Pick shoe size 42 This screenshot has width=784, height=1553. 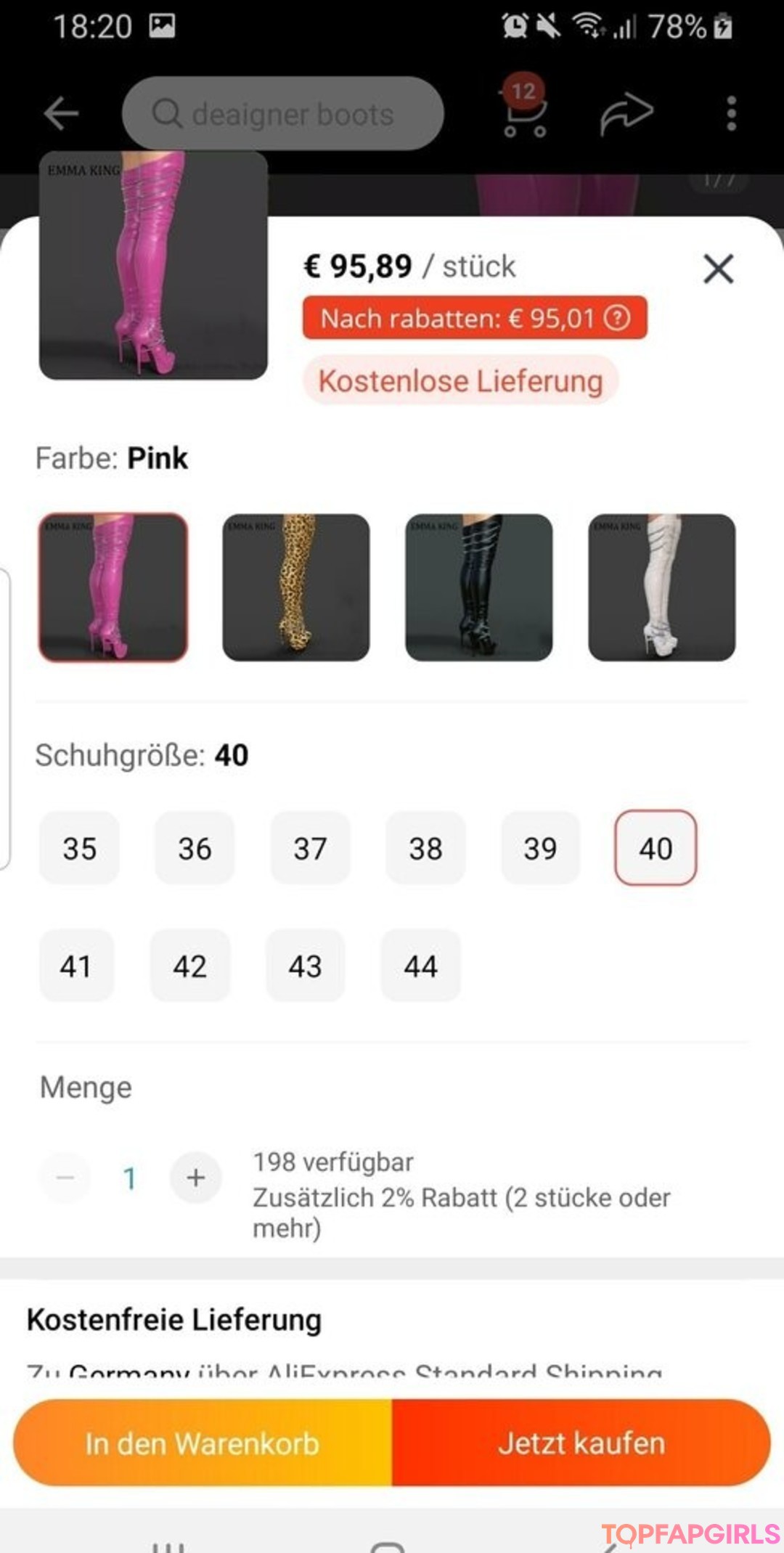(x=190, y=966)
